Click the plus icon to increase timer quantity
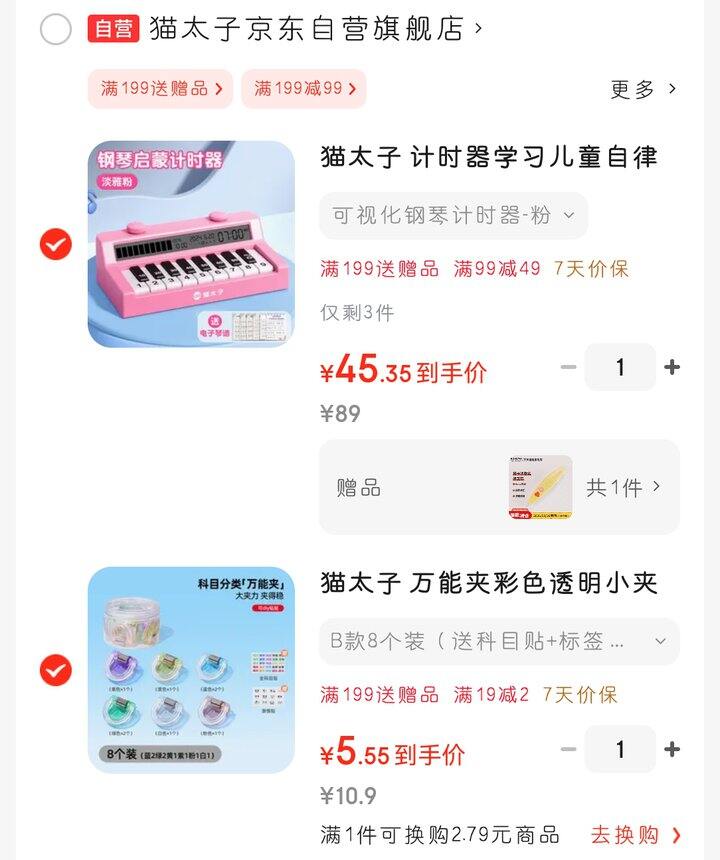 click(x=674, y=367)
